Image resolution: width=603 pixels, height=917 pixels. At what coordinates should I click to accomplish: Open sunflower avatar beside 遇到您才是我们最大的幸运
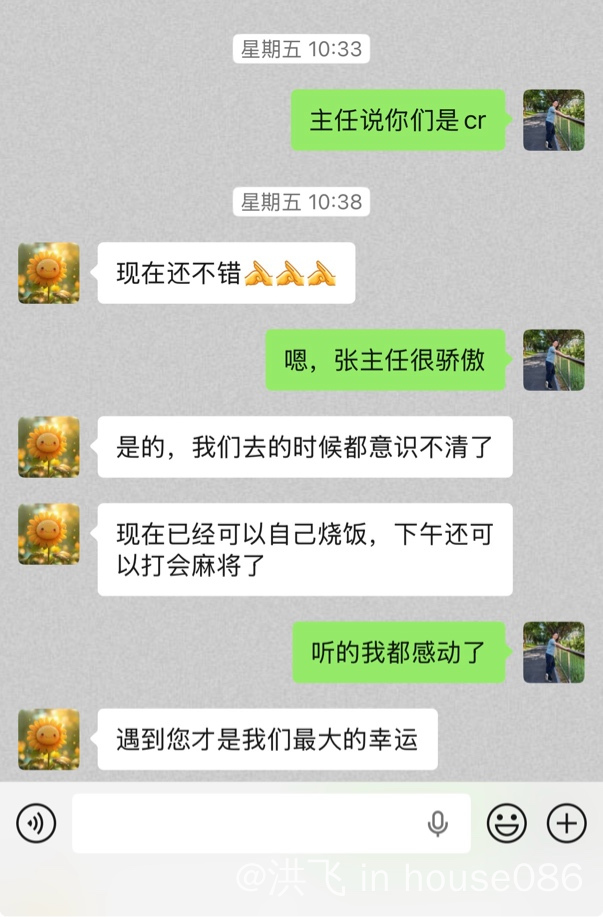(x=48, y=739)
